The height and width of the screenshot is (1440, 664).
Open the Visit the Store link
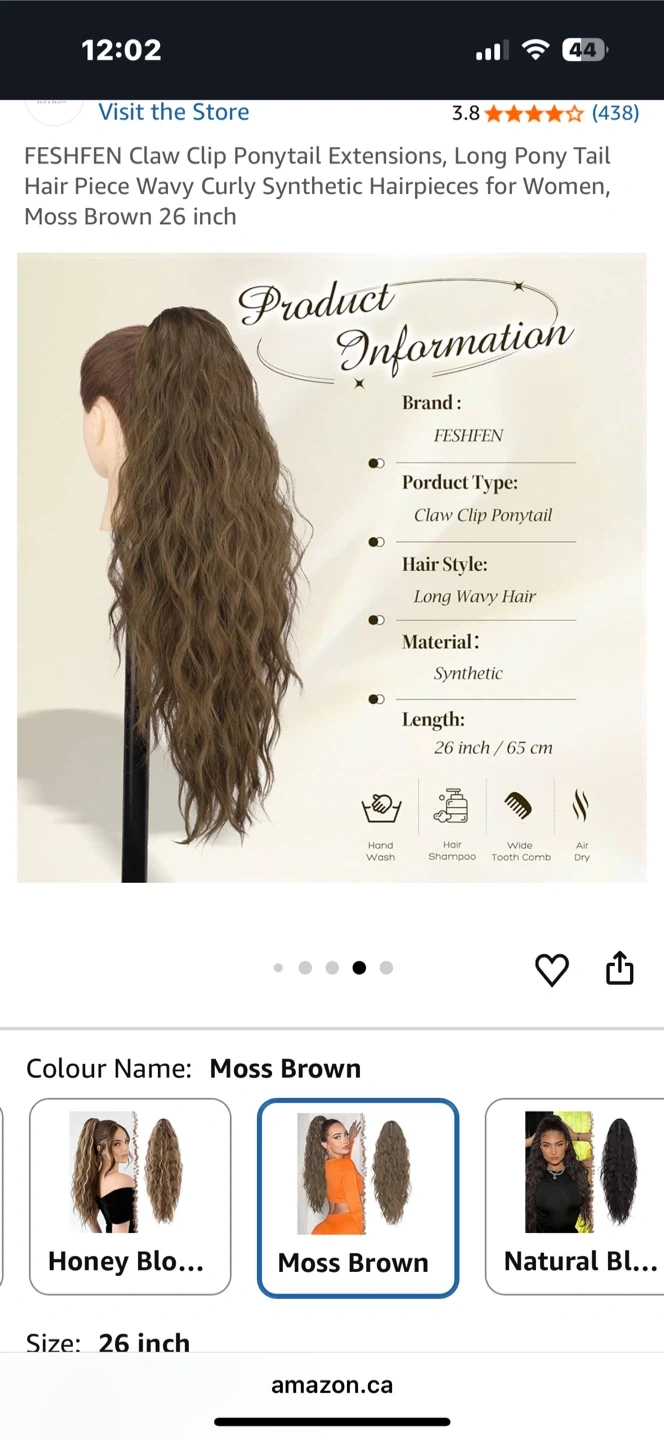tap(173, 112)
